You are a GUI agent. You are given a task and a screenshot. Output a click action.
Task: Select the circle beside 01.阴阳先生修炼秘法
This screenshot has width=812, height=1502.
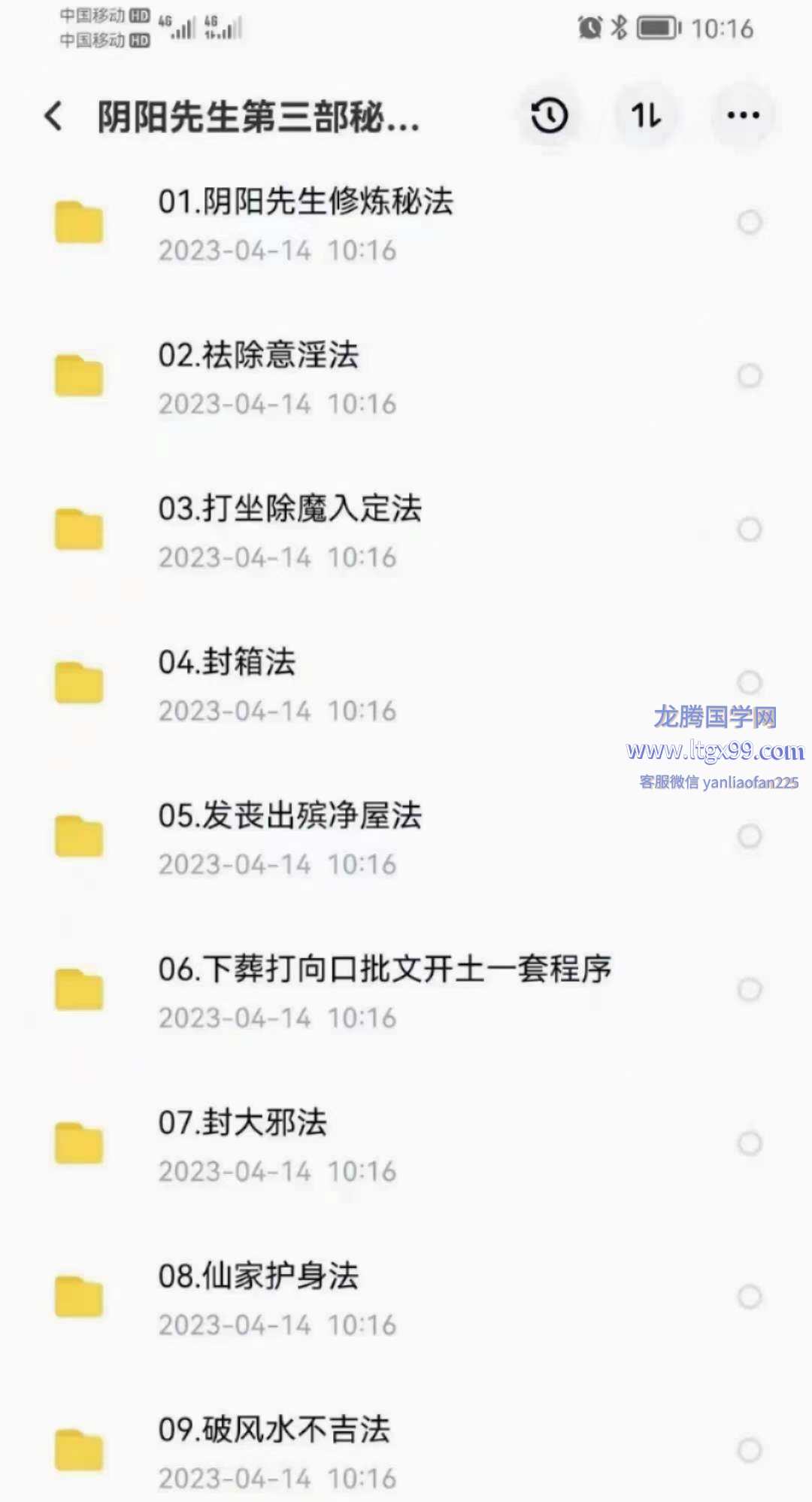(750, 223)
